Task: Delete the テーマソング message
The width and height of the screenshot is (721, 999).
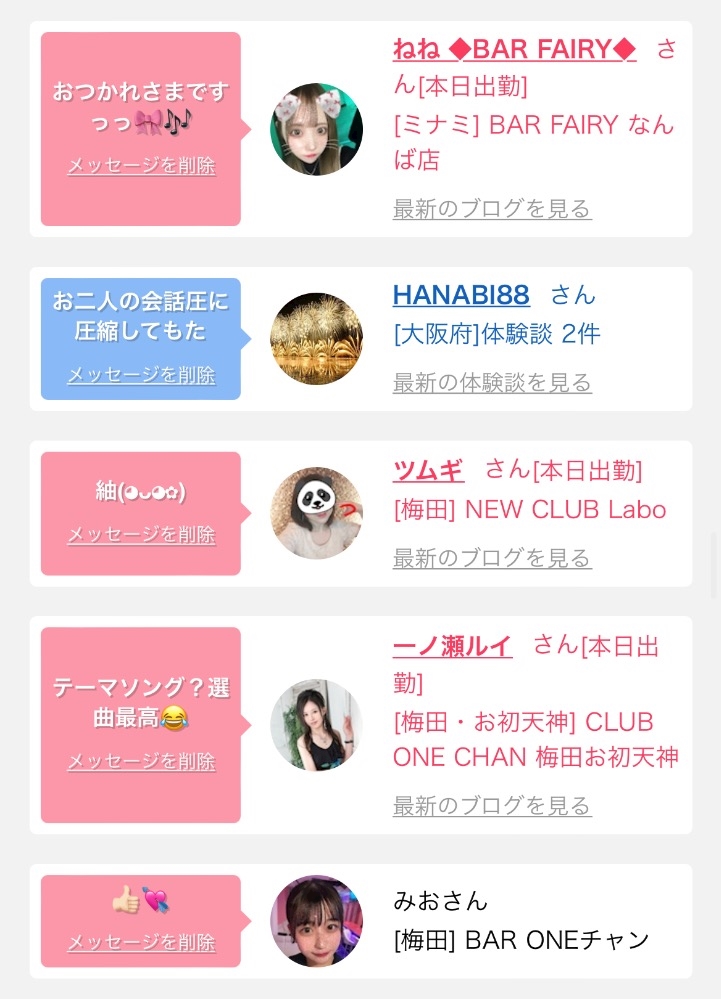Action: (x=141, y=761)
